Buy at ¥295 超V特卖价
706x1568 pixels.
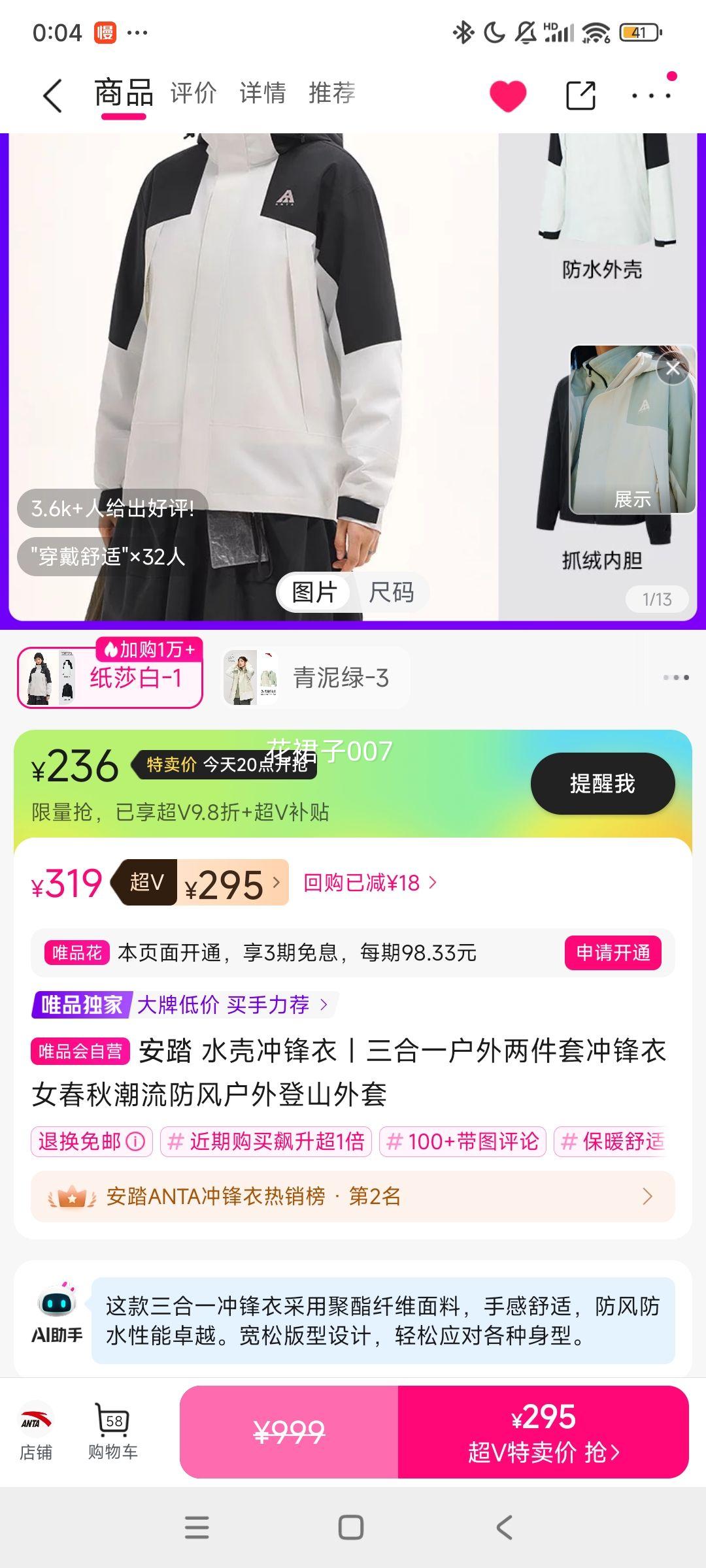point(543,1432)
